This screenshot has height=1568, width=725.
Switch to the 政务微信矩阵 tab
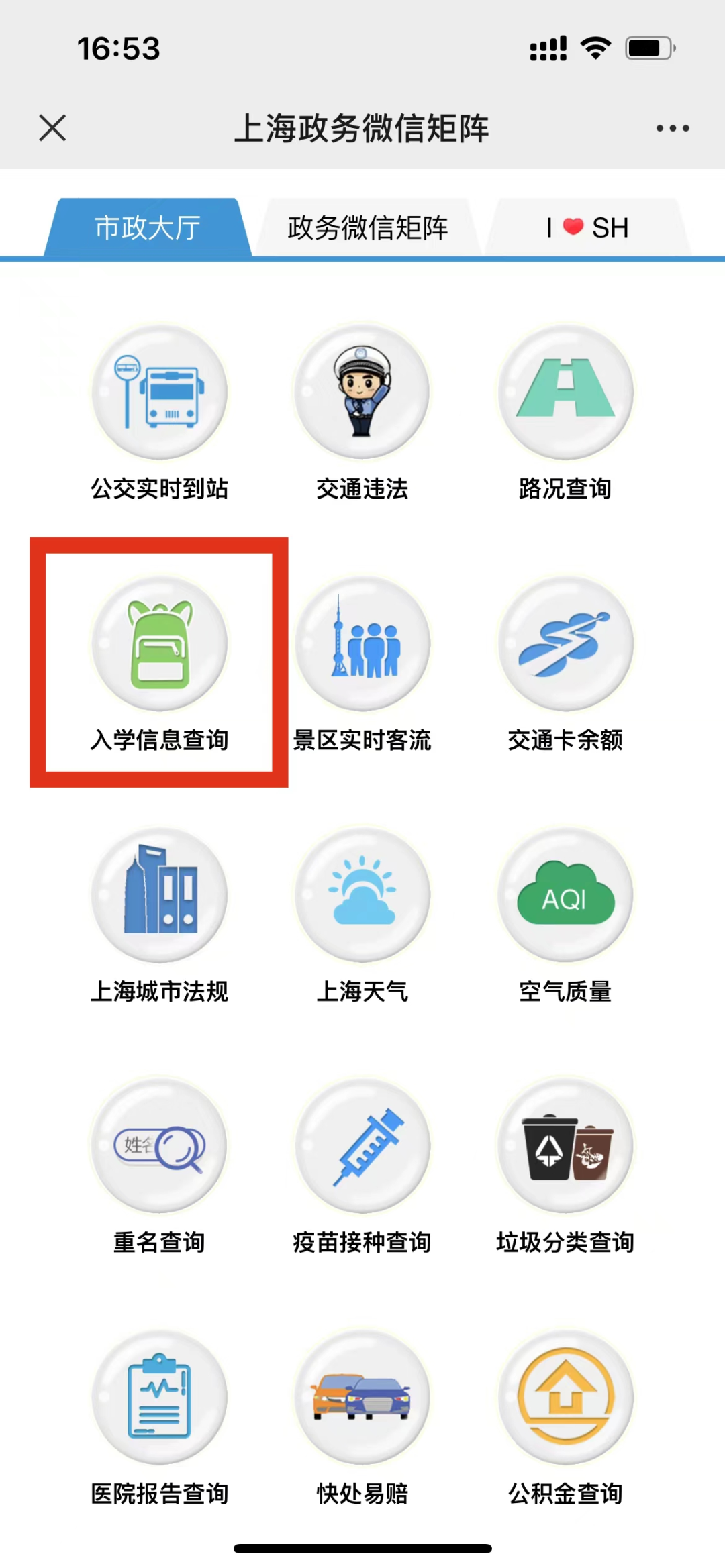(x=367, y=227)
